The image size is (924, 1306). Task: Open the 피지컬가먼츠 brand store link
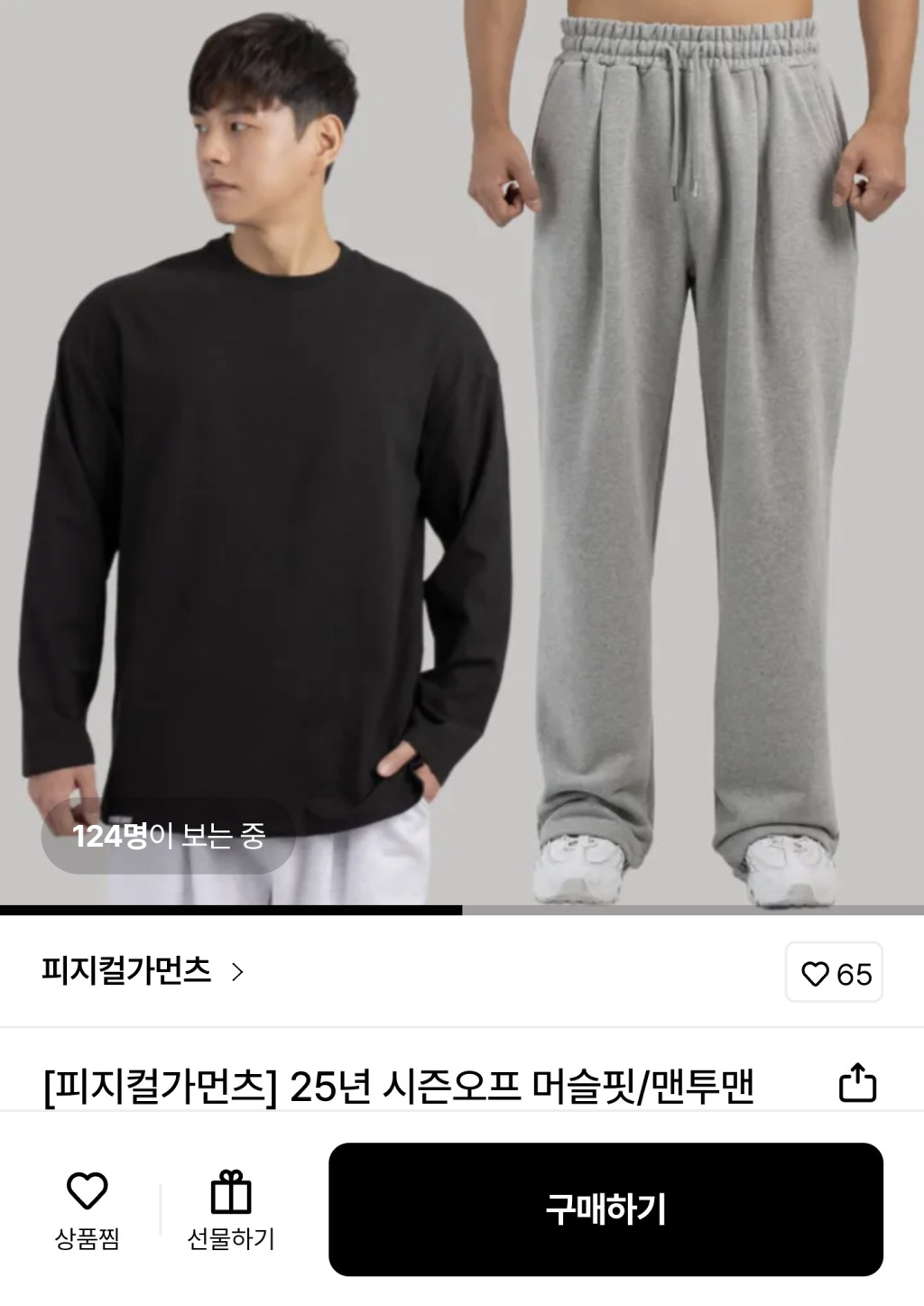(143, 972)
